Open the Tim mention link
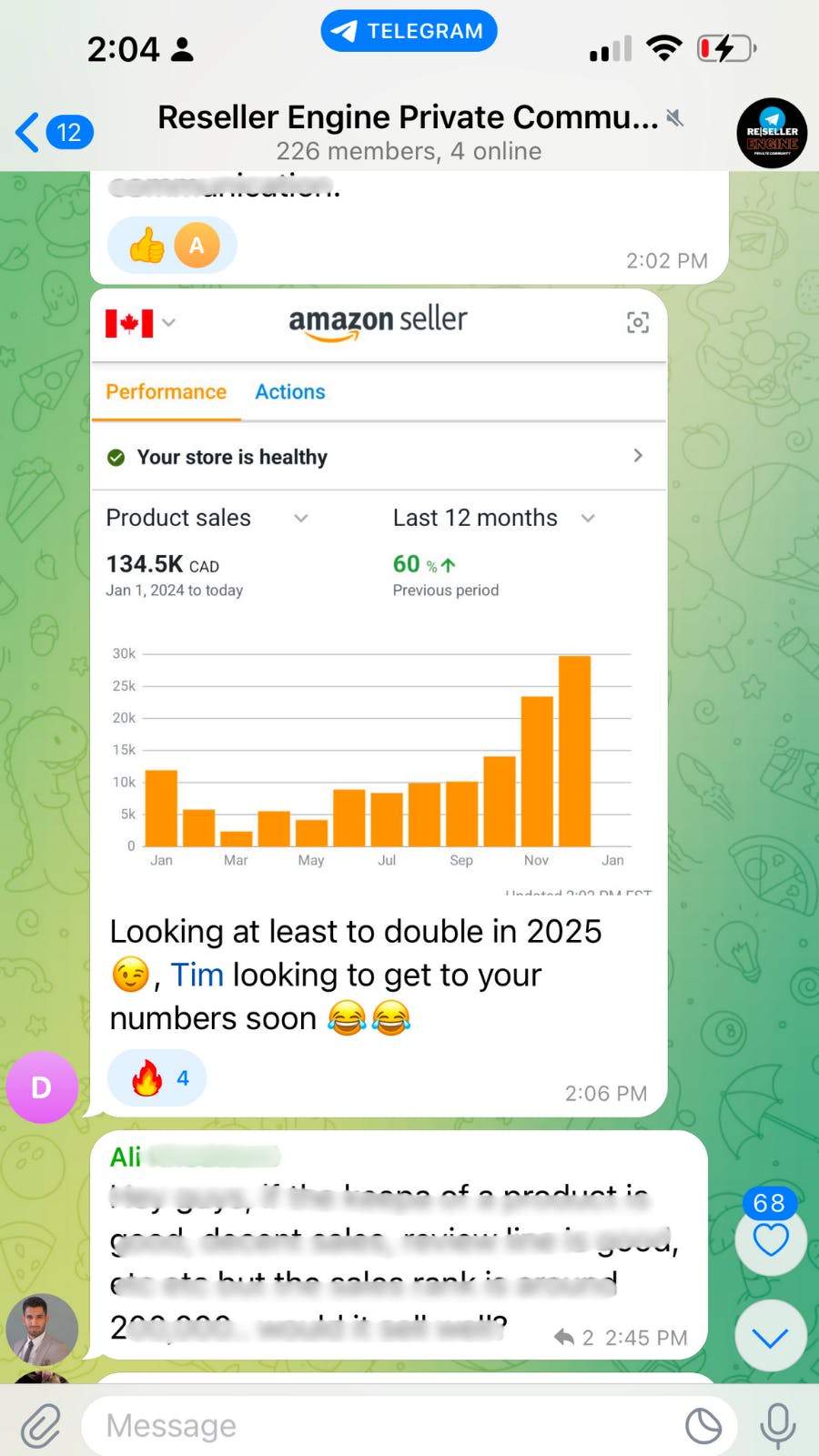Image resolution: width=819 pixels, height=1456 pixels. (197, 975)
